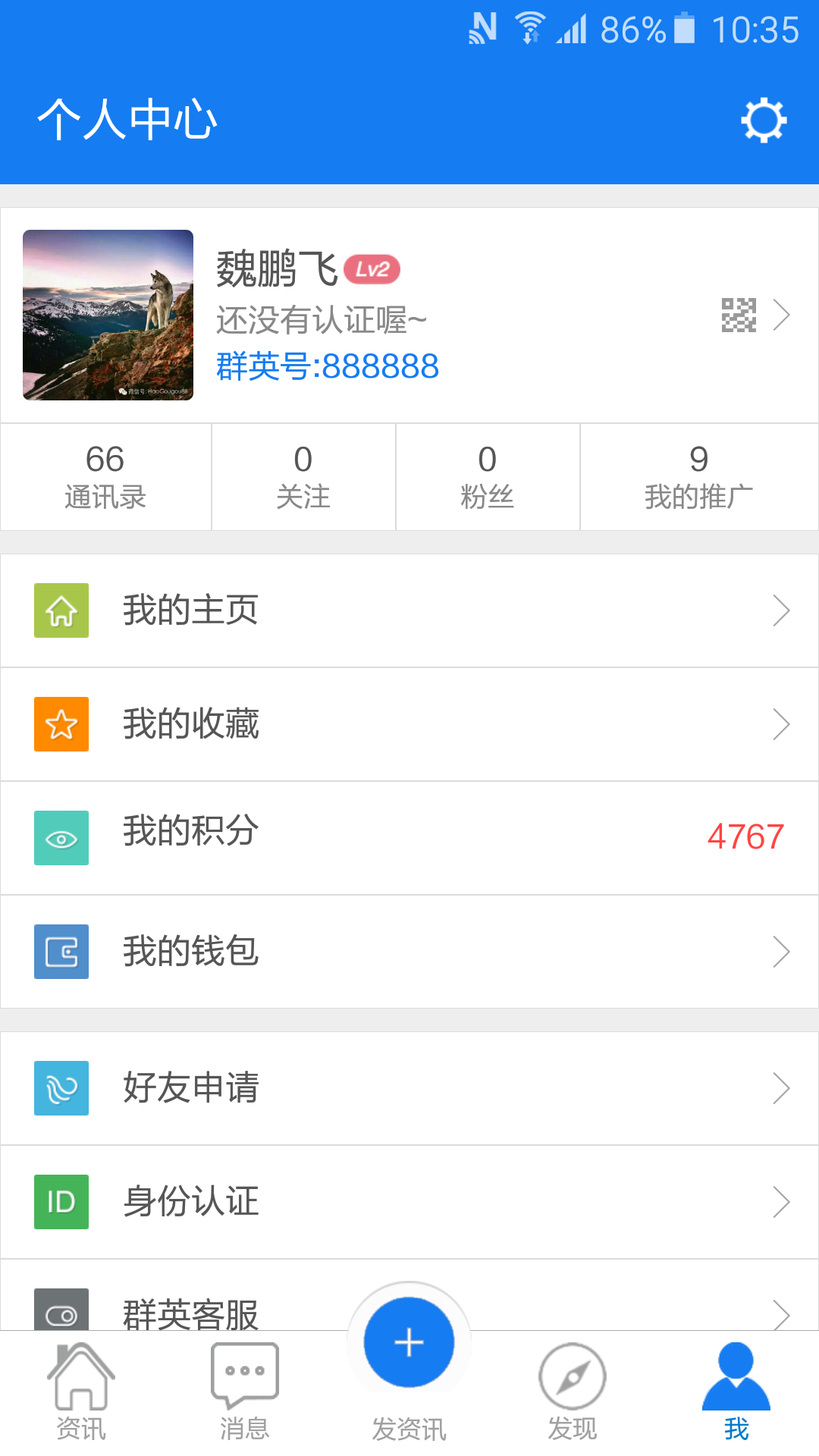Open 我的主页 row
Viewport: 819px width, 1456px height.
(x=409, y=610)
